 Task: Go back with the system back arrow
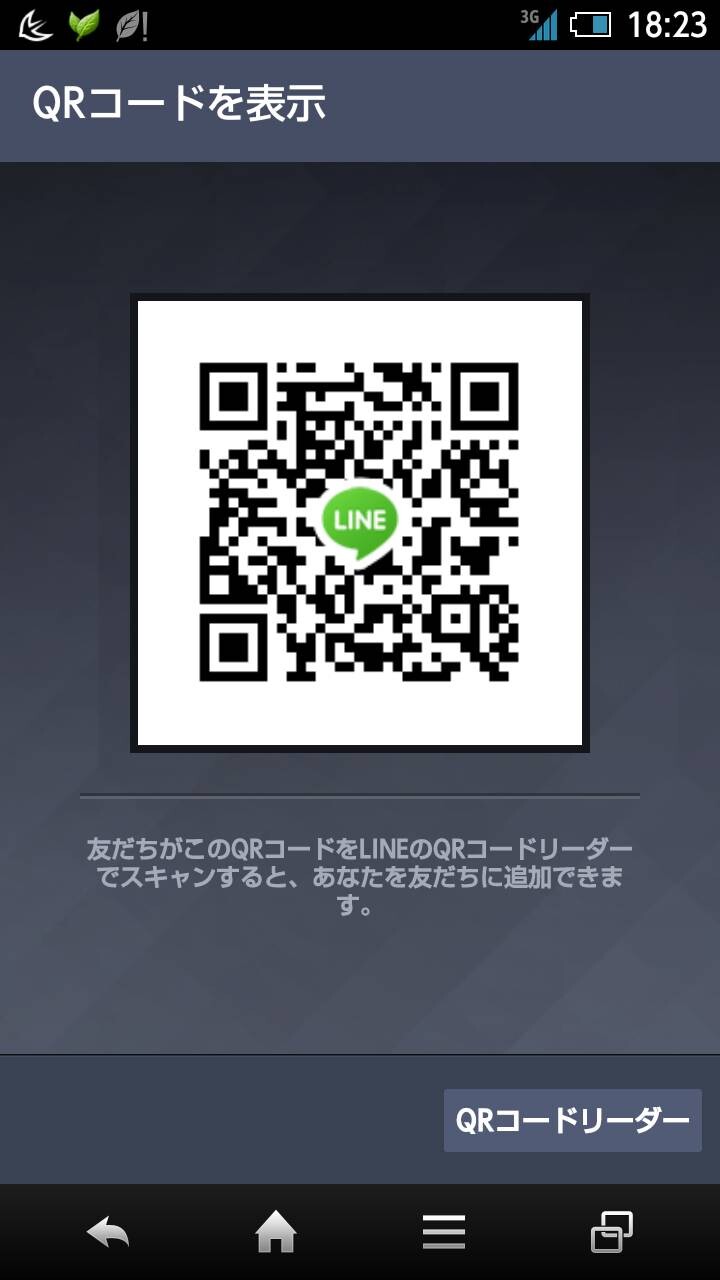[108, 1232]
